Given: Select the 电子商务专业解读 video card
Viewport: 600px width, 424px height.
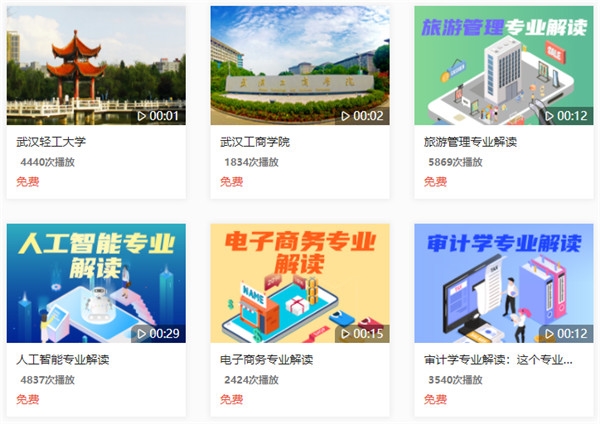Looking at the screenshot, I should (299, 283).
